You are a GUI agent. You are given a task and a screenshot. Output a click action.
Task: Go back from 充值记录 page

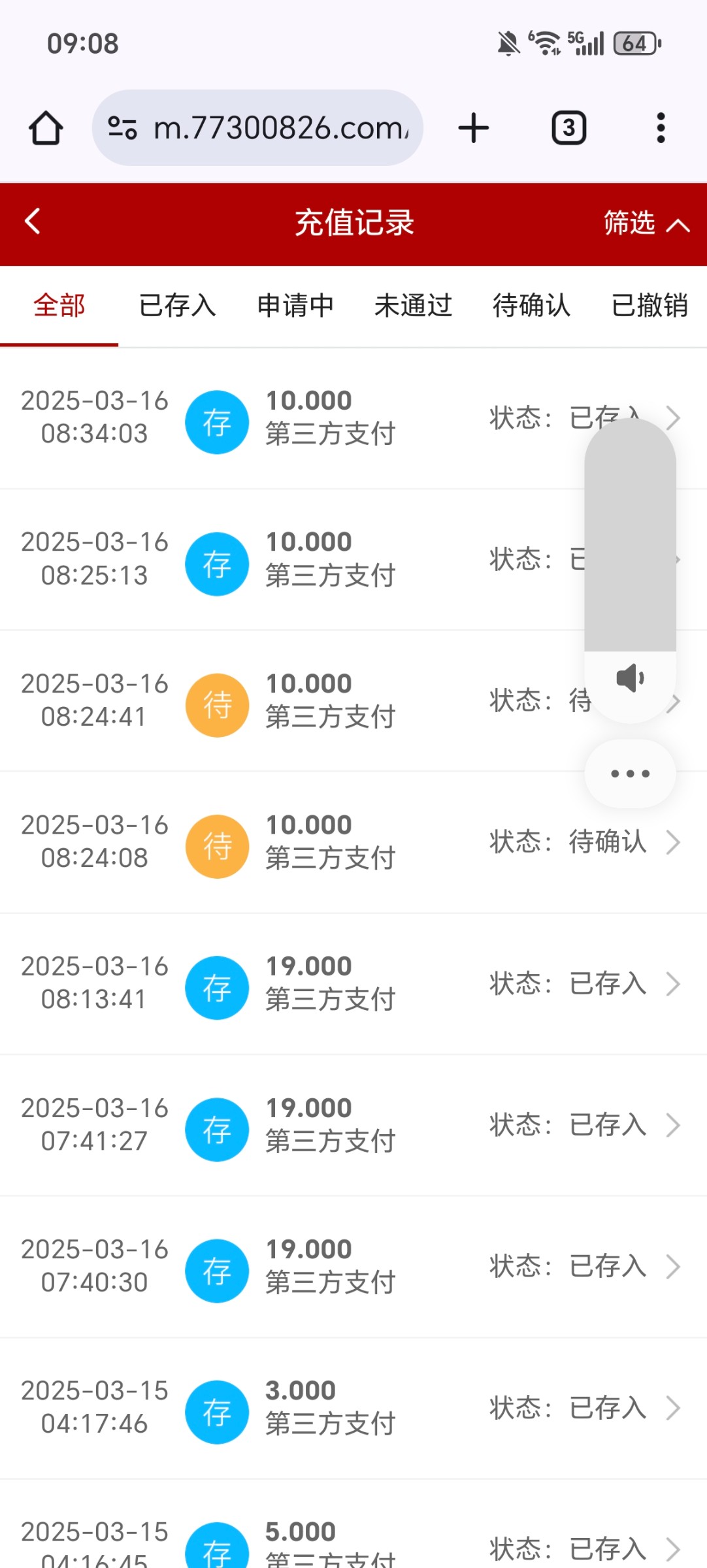[33, 221]
